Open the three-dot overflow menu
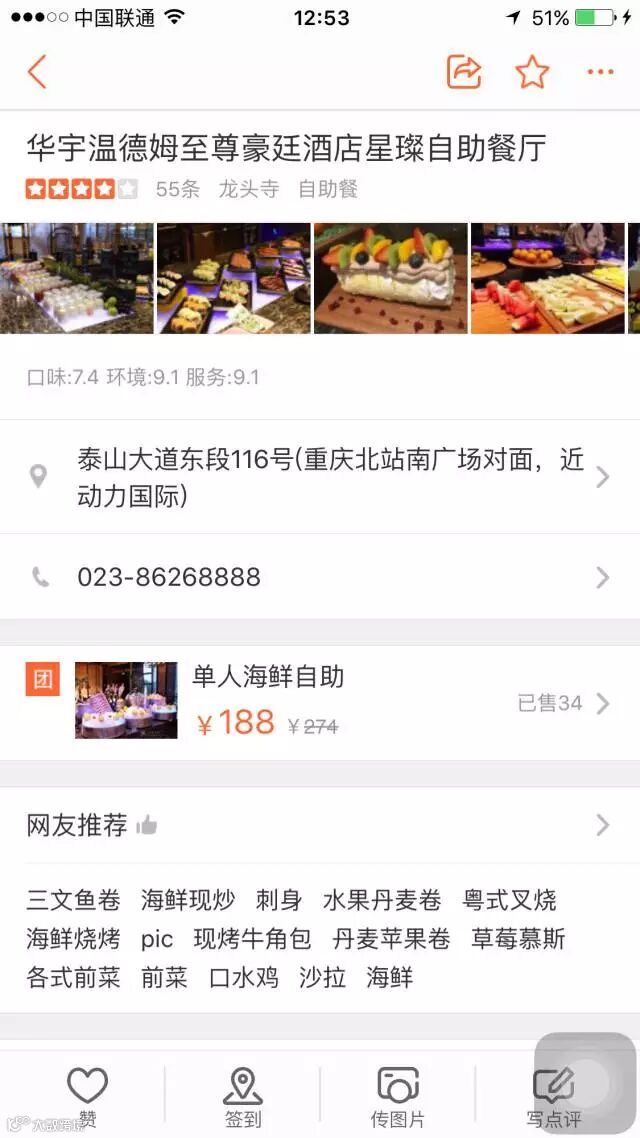The image size is (640, 1138). [600, 72]
